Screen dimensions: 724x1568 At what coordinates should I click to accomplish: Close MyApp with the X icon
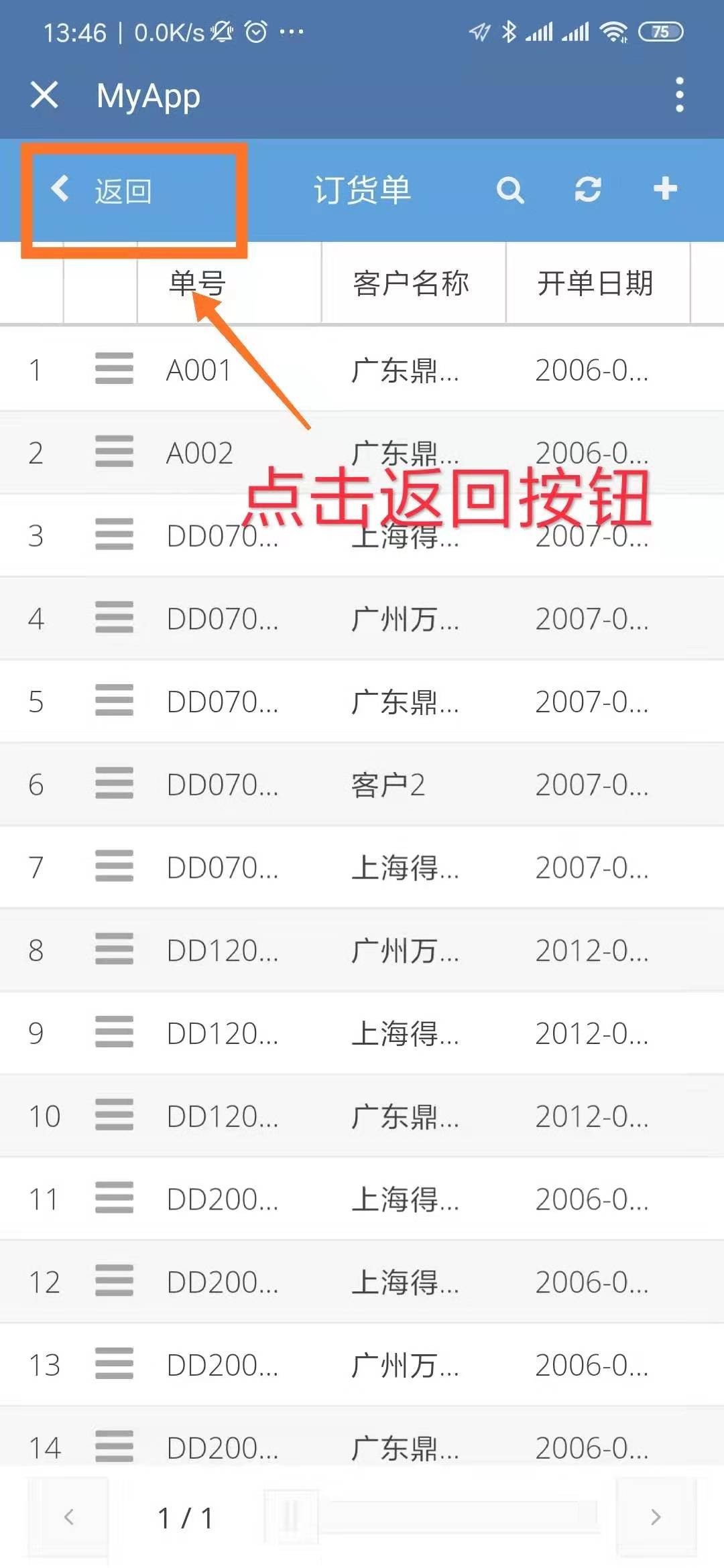coord(44,95)
